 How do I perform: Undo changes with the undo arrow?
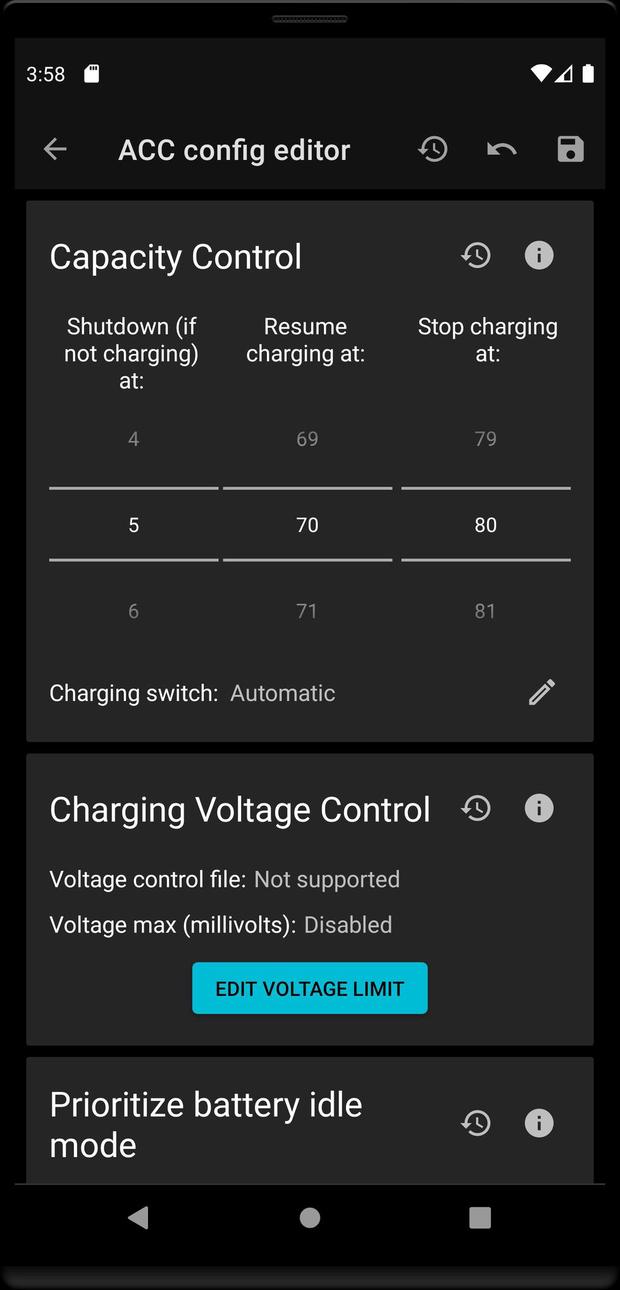pyautogui.click(x=502, y=150)
